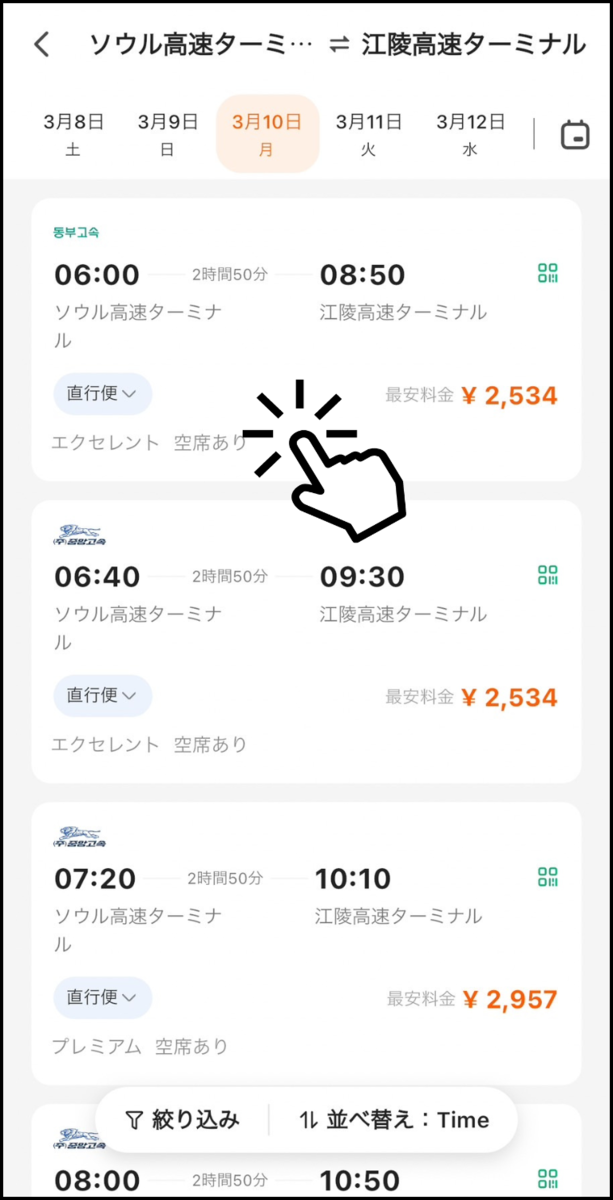Swap departure and arrival terminals
The image size is (613, 1200).
(x=340, y=45)
